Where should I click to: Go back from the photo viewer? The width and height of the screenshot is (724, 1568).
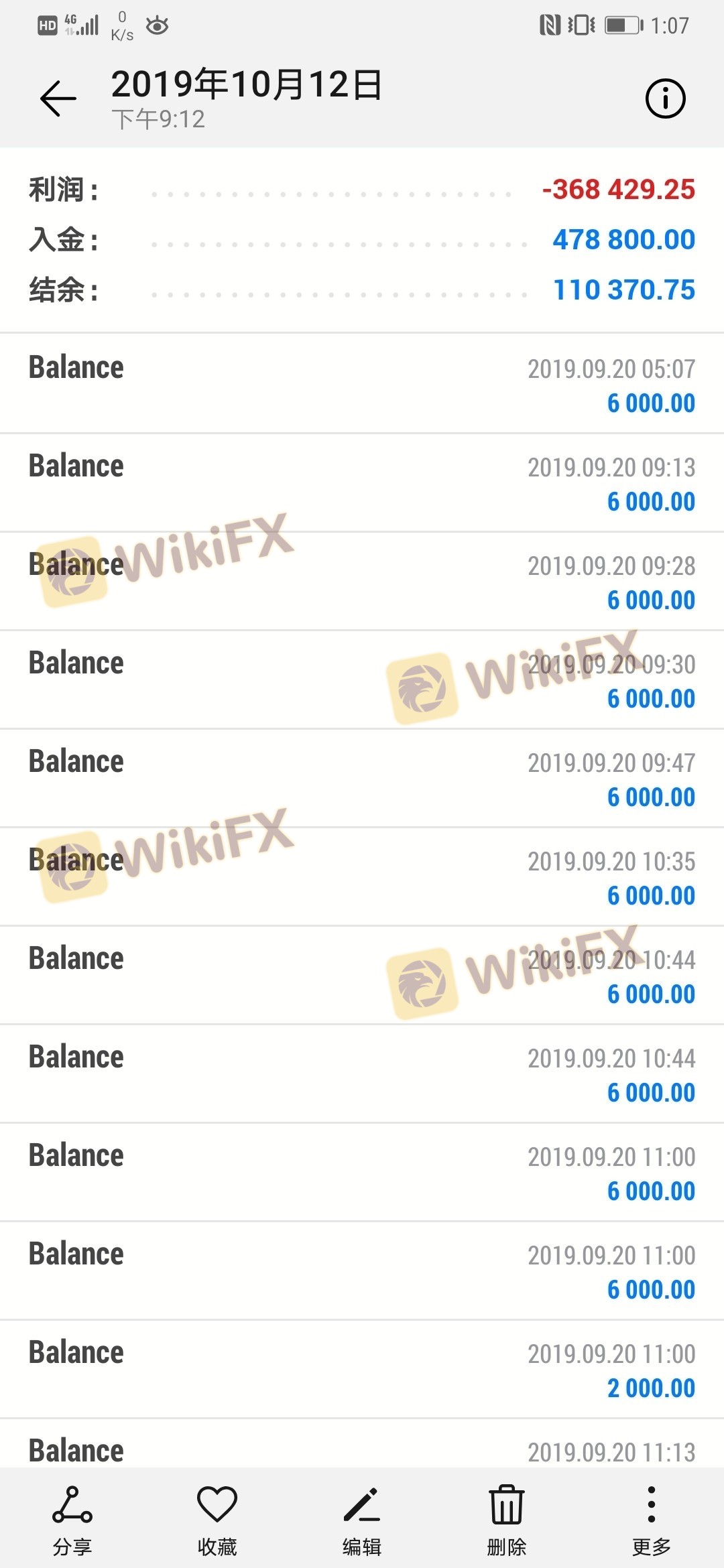(58, 99)
